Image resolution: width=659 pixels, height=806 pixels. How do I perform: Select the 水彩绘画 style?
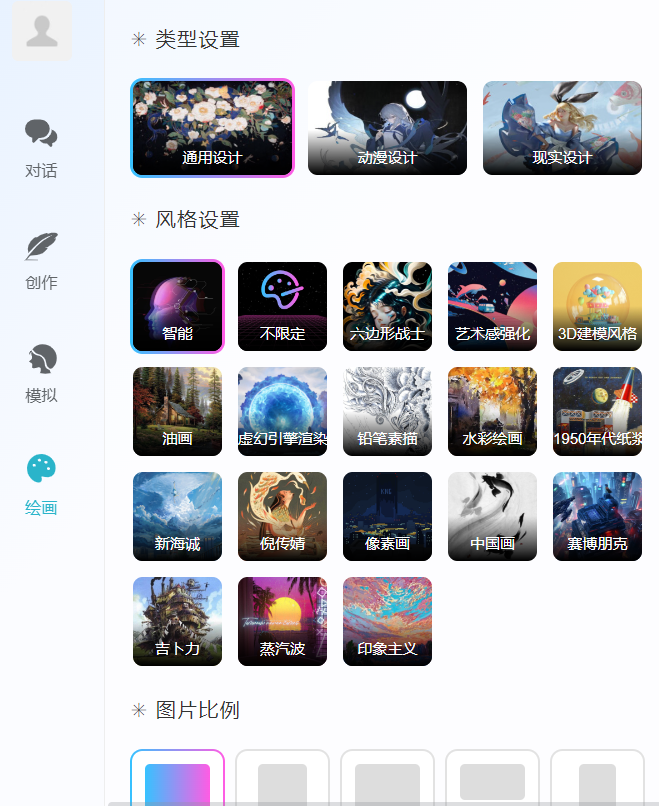pos(492,411)
